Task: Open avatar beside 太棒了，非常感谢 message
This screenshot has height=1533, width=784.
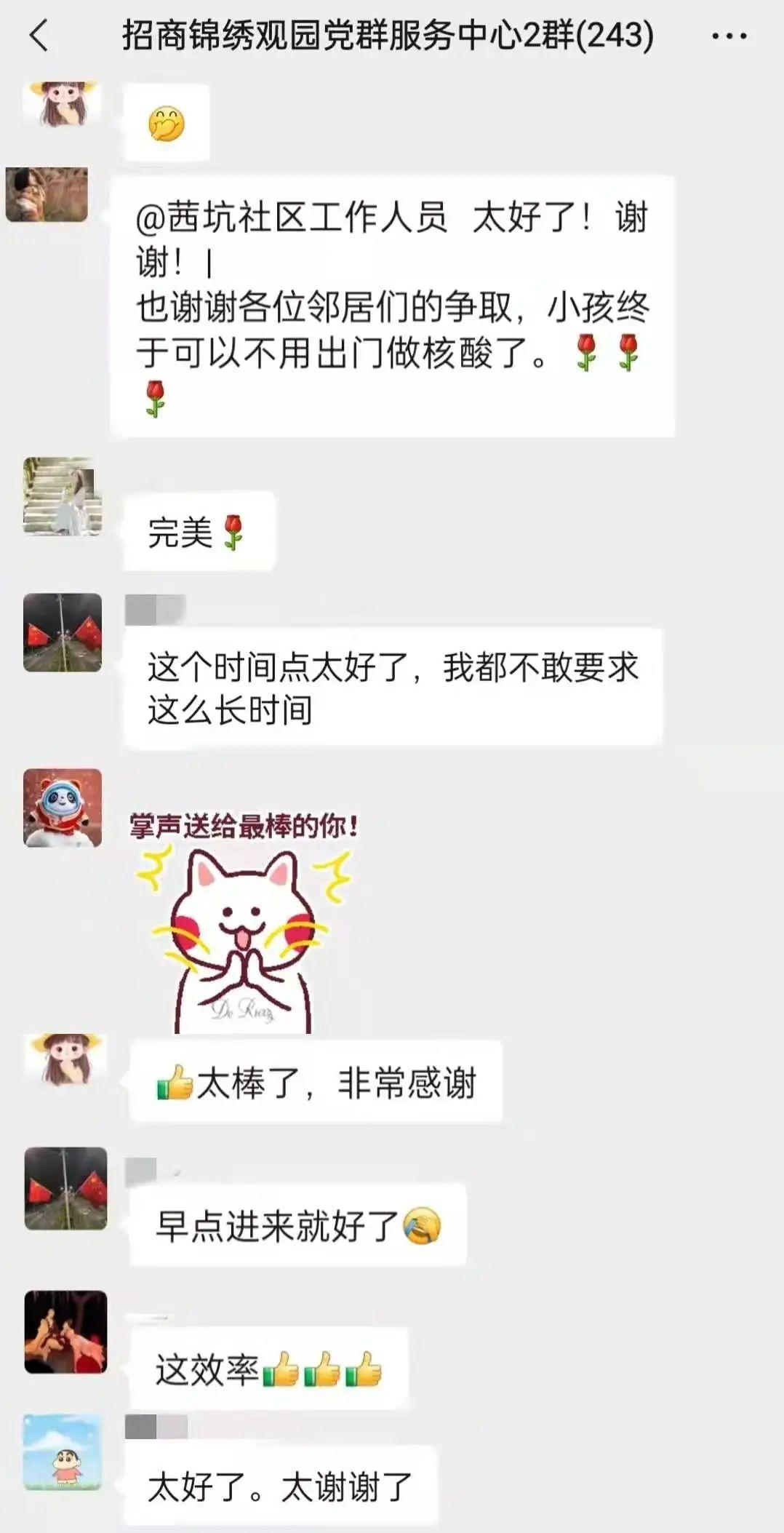Action: (x=65, y=1061)
